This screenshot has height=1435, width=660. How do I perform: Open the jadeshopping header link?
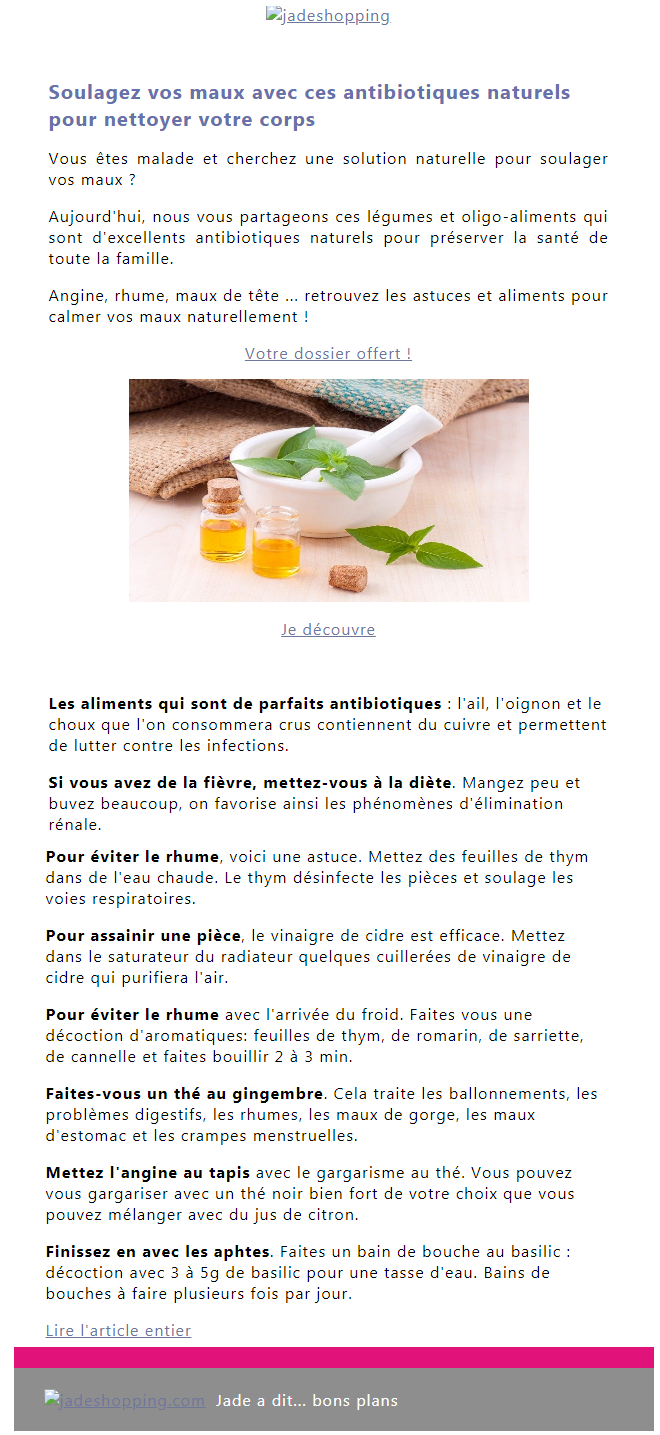328,16
